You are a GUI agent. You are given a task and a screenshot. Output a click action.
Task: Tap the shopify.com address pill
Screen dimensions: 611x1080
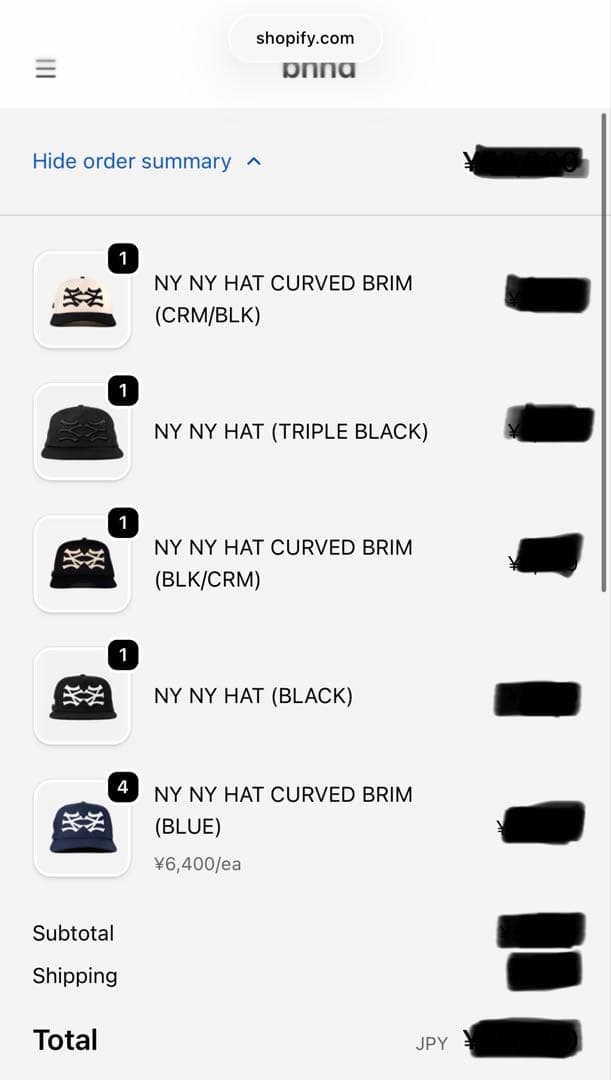[305, 38]
